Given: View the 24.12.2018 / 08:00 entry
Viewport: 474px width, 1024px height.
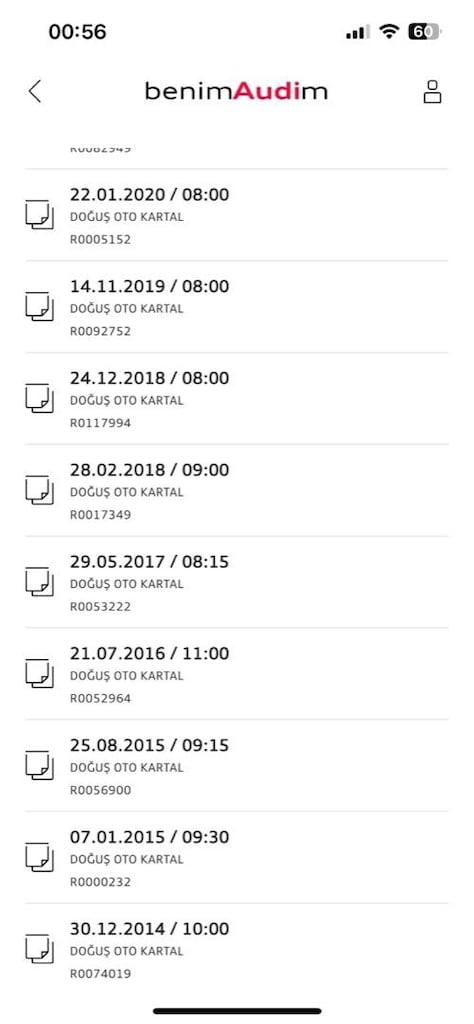Looking at the screenshot, I should click(236, 399).
